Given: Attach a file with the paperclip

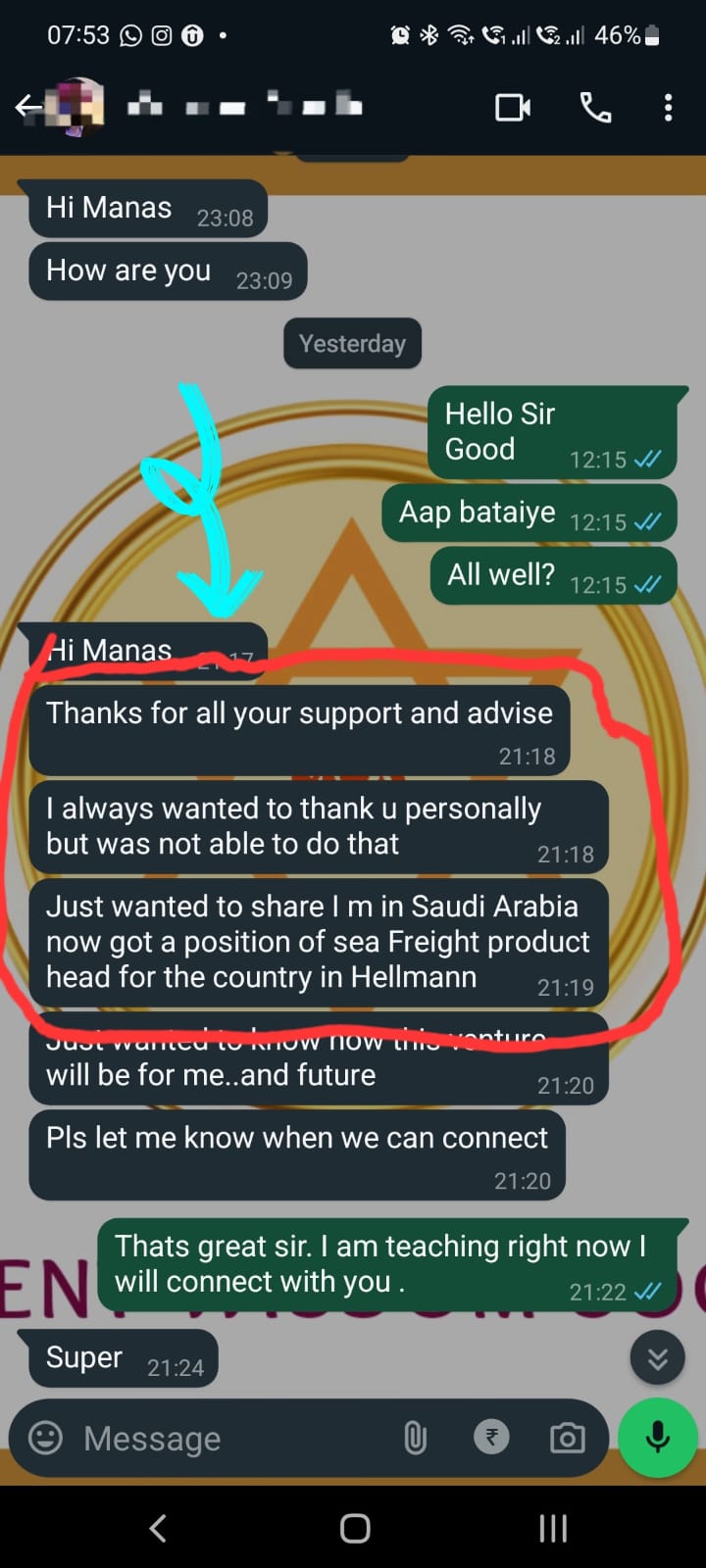Looking at the screenshot, I should 416,1438.
